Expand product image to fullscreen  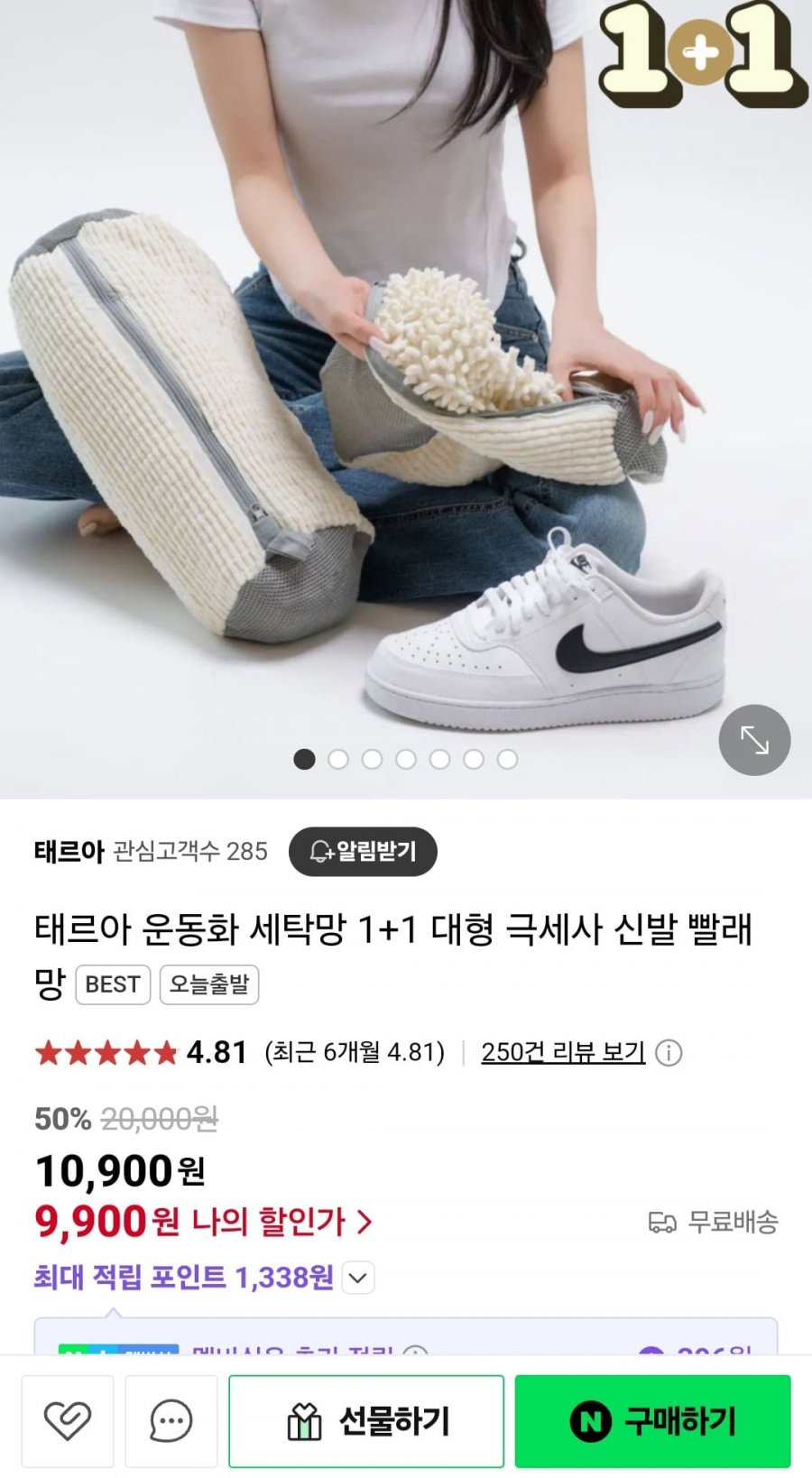754,740
